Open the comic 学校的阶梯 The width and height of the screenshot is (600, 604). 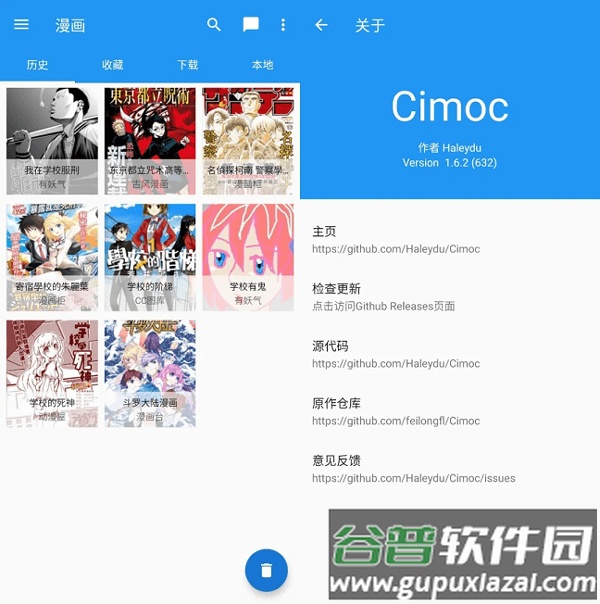coord(150,257)
